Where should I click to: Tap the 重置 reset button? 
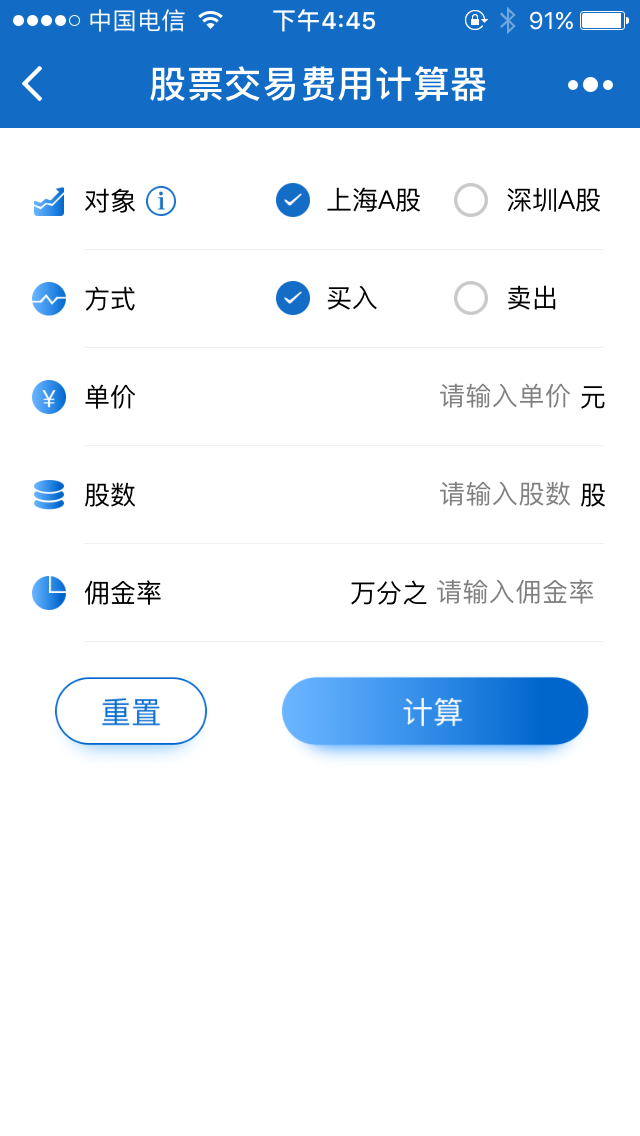point(131,711)
